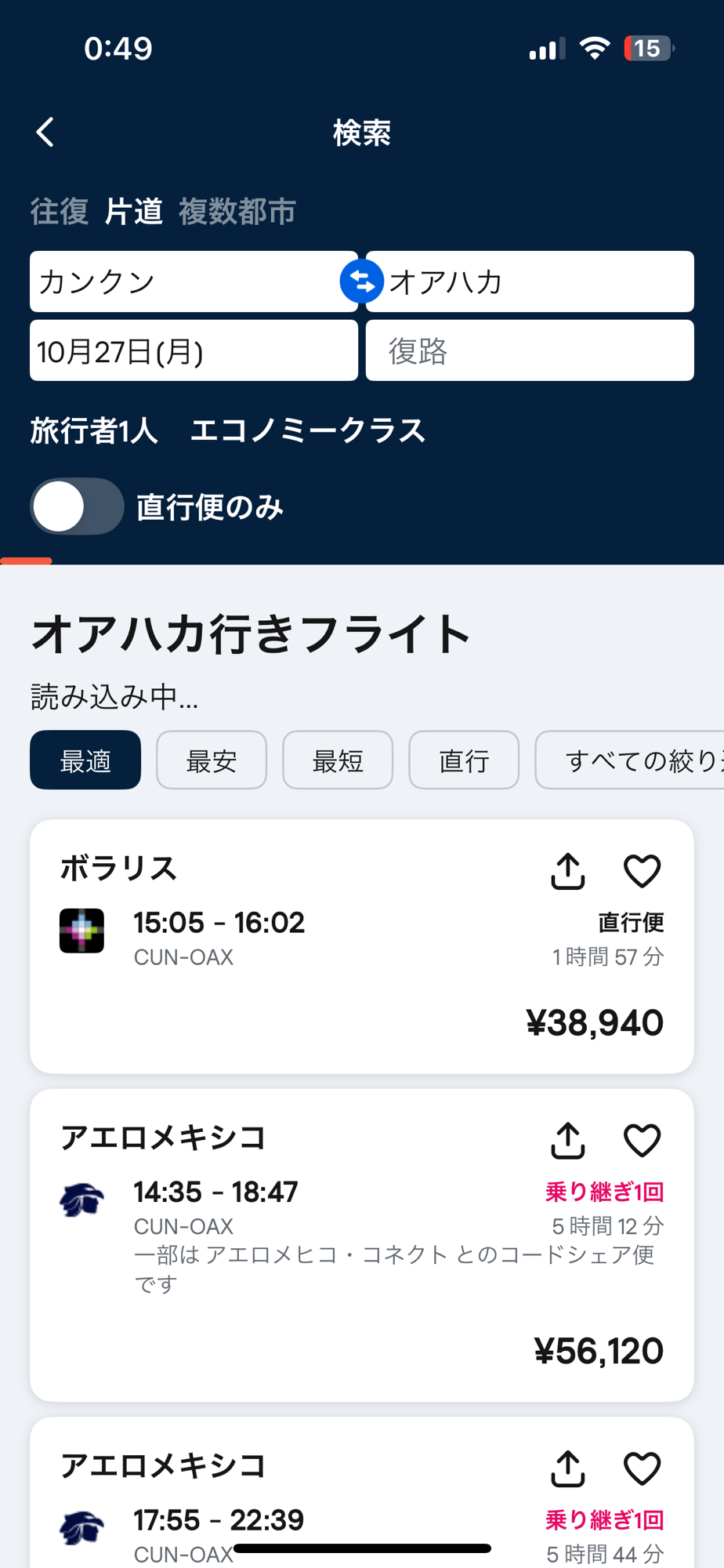Share the ボラリス 15:05 flight

click(568, 871)
